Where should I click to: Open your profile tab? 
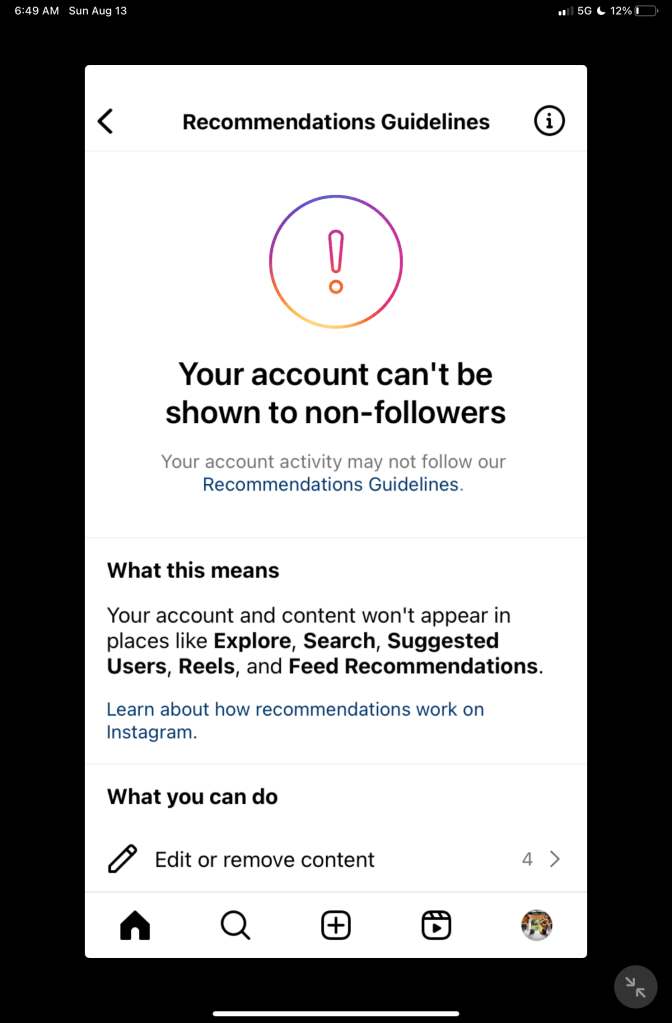click(x=537, y=925)
